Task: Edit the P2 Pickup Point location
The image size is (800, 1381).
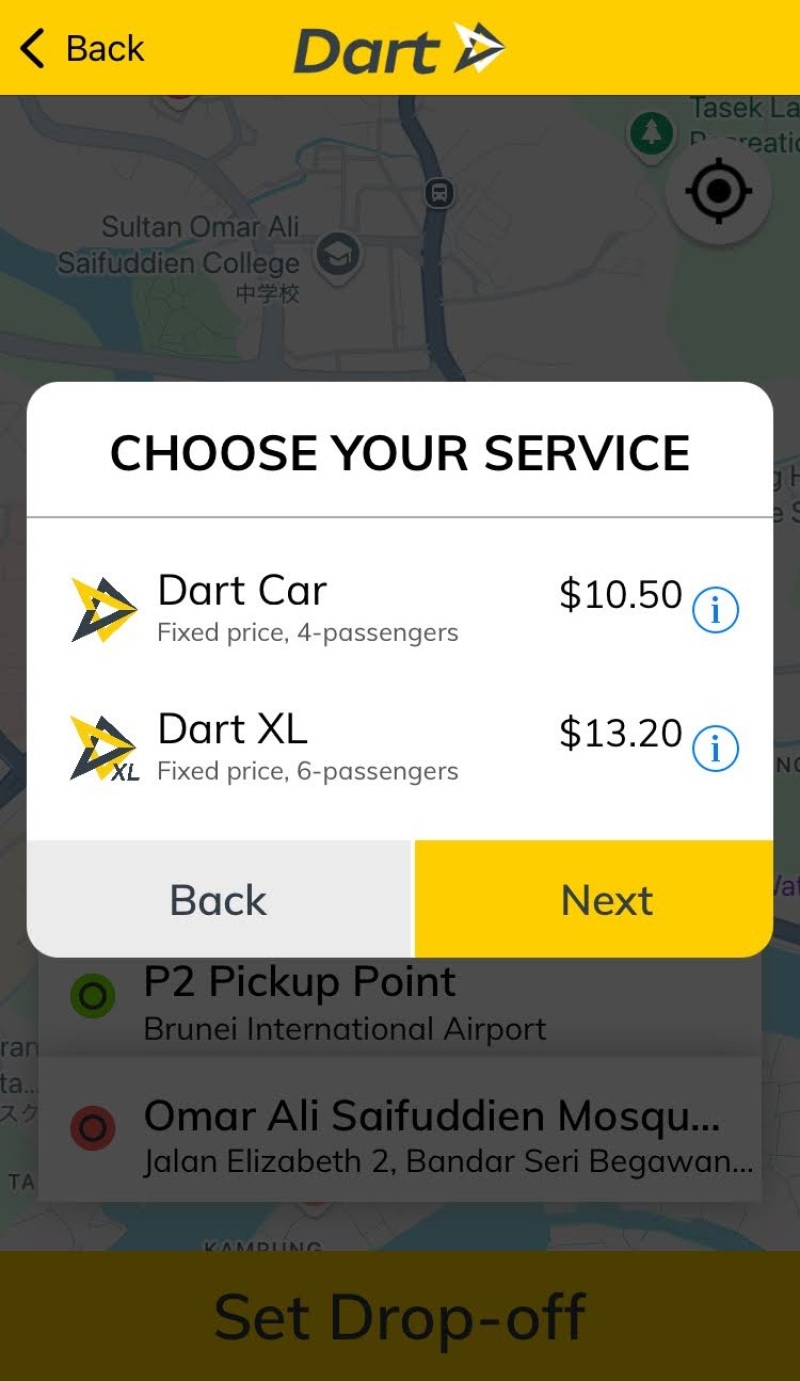Action: tap(400, 1002)
